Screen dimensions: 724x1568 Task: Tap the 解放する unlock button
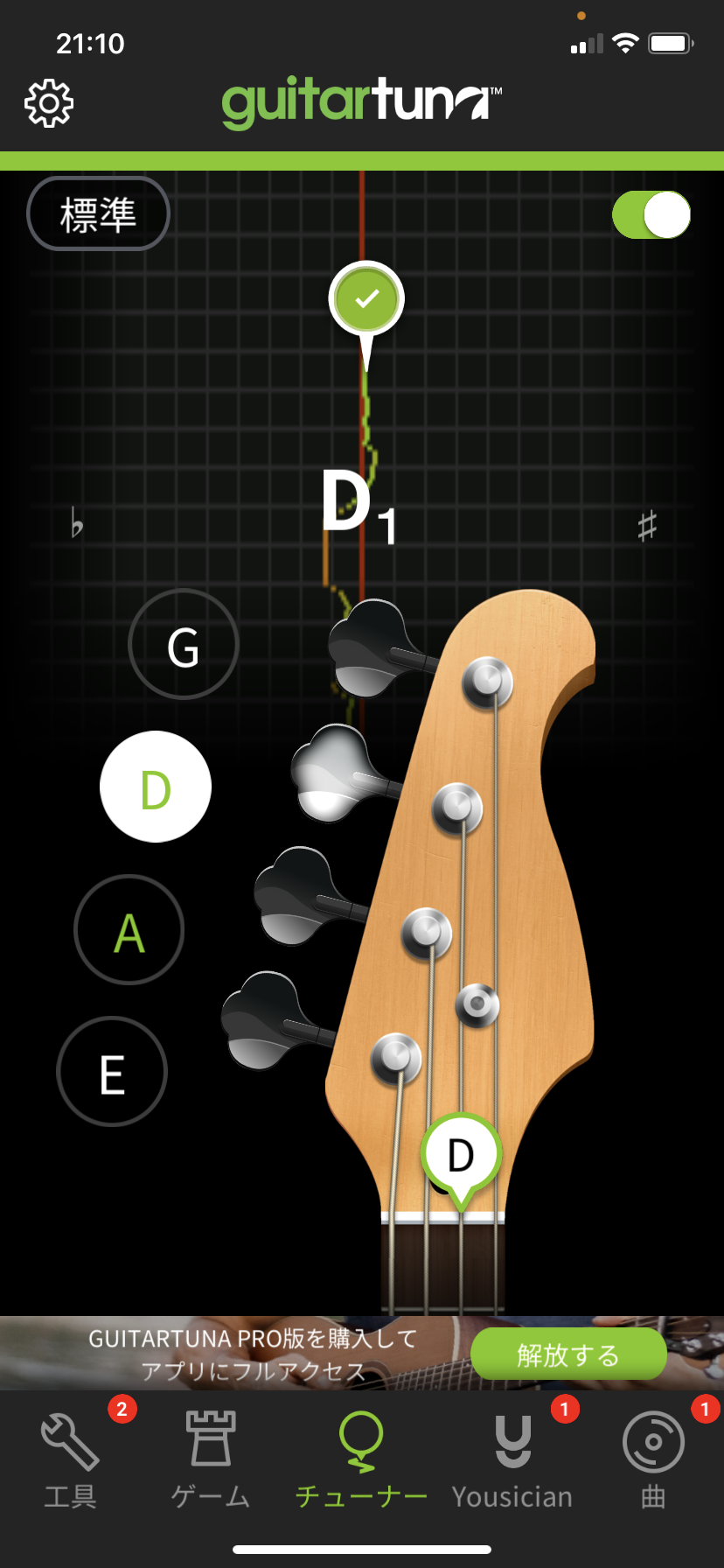pos(568,1354)
